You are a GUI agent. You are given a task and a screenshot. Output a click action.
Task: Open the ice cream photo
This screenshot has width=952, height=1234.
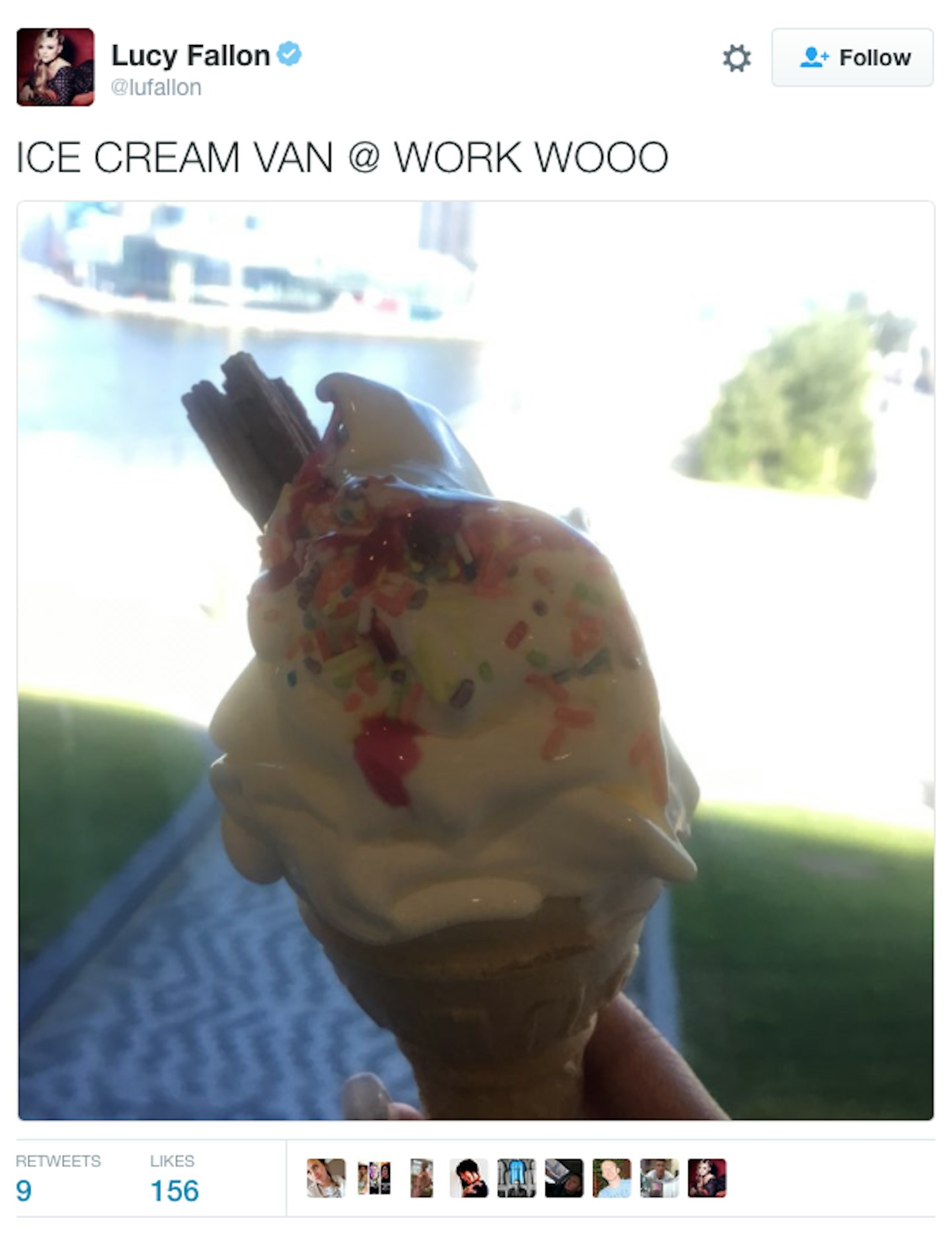click(x=476, y=660)
